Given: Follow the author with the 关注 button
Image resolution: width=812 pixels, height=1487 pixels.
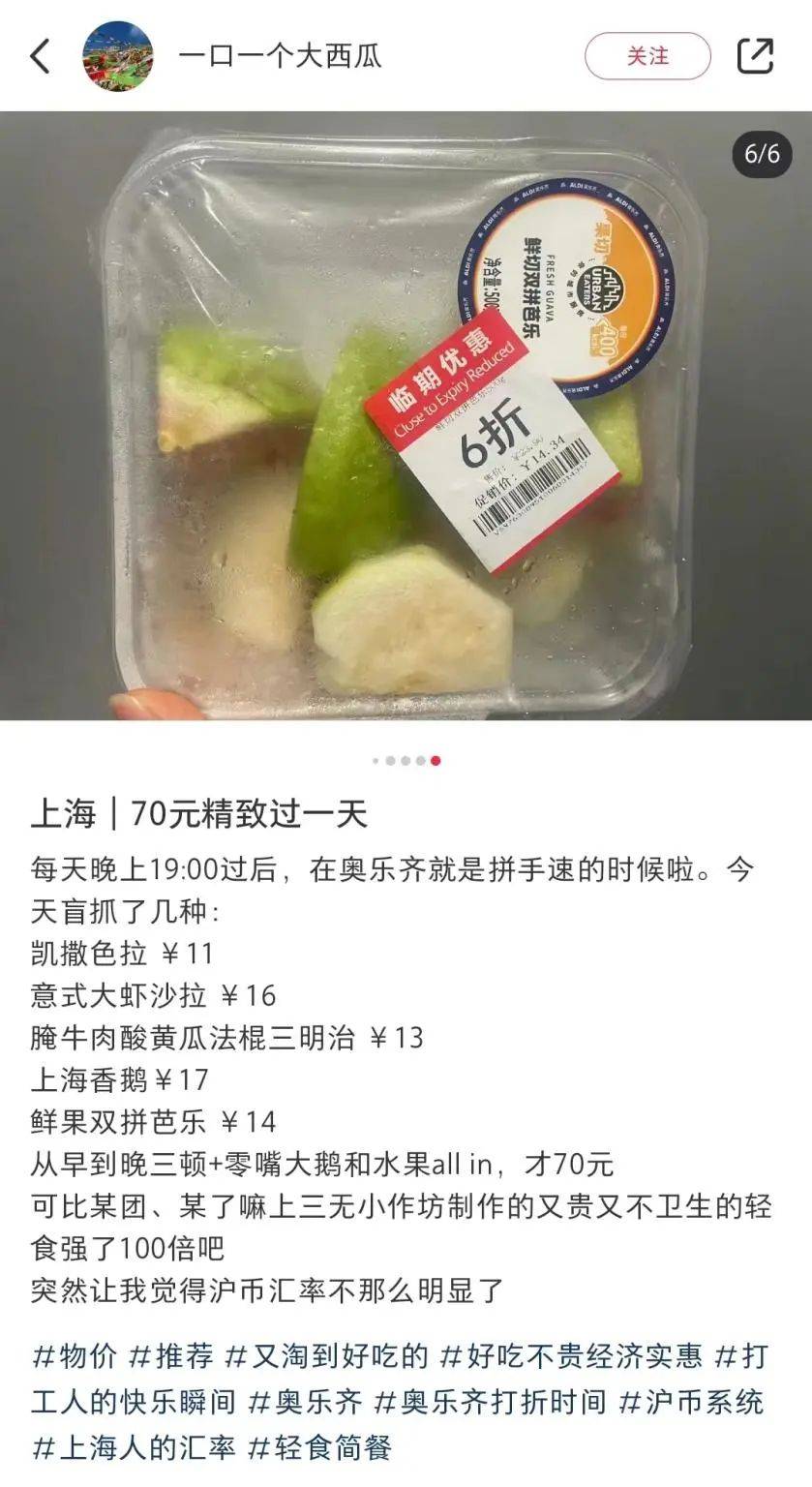Looking at the screenshot, I should pos(647,56).
